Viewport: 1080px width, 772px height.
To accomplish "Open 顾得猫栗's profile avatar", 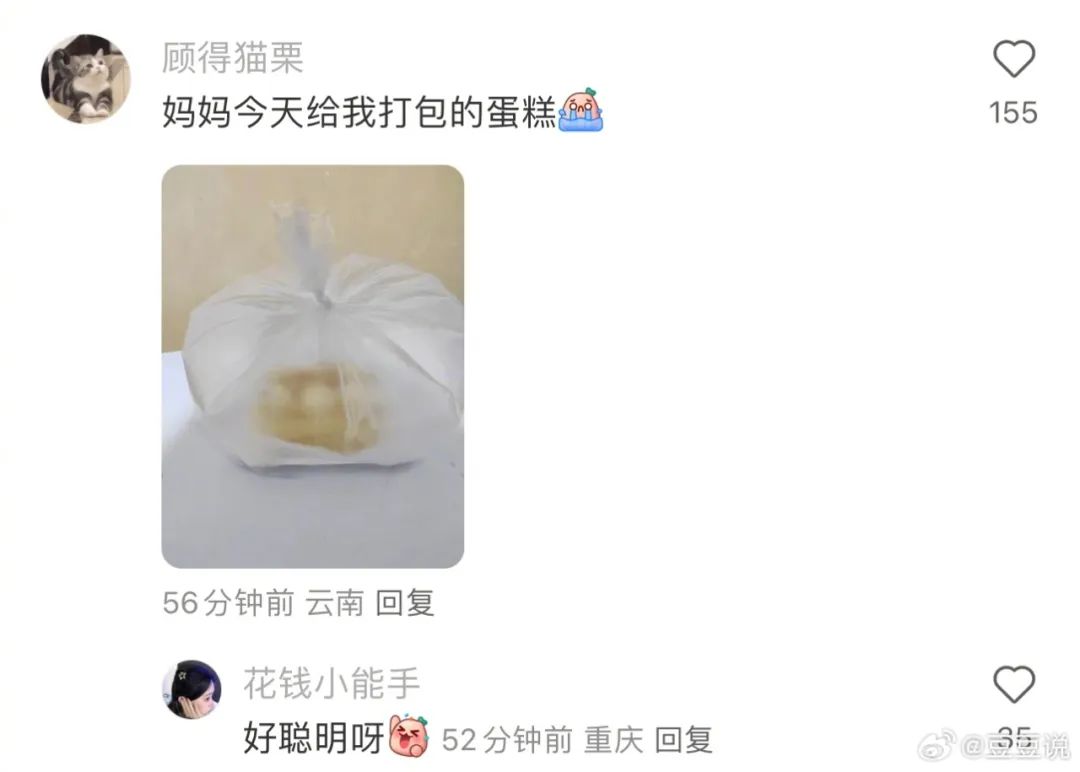I will coord(85,79).
